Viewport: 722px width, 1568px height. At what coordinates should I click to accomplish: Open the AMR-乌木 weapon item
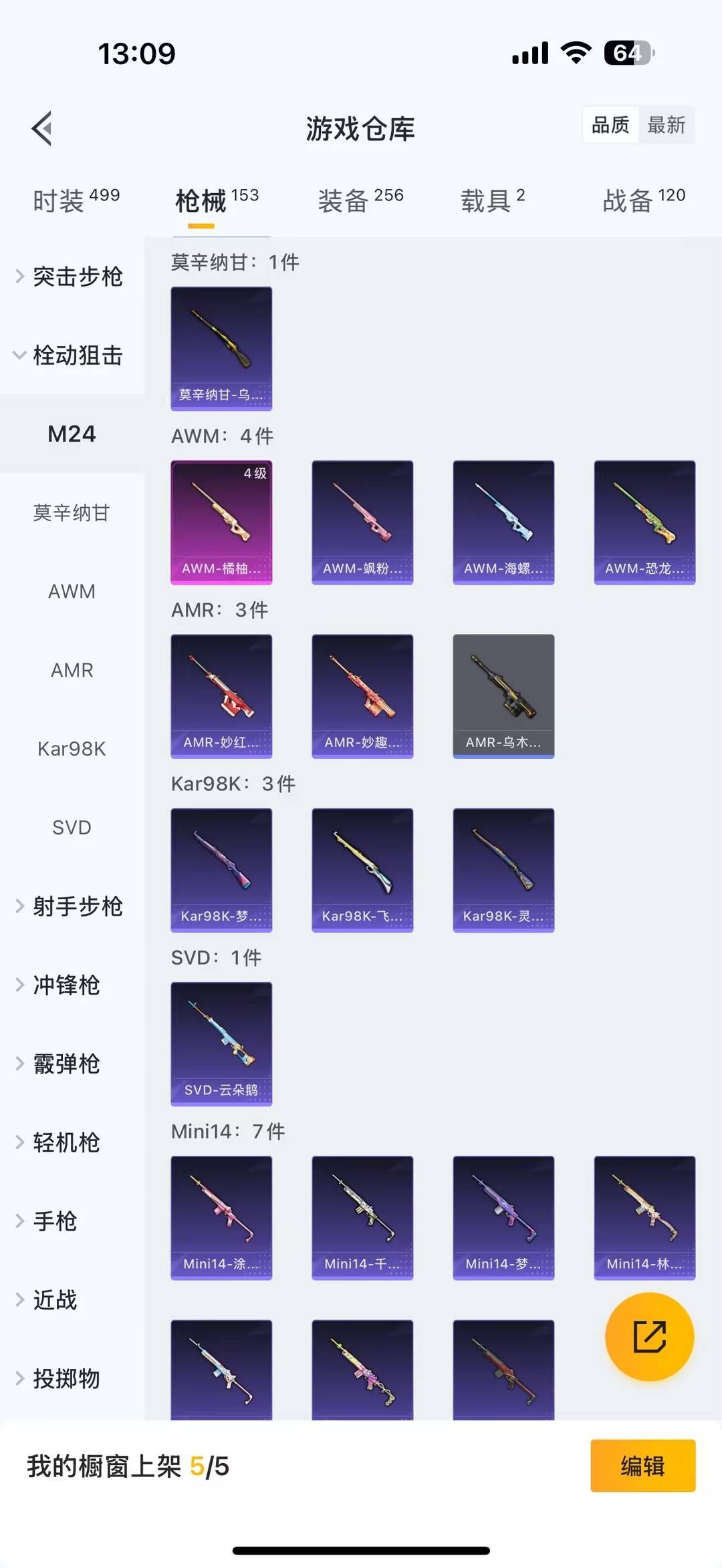point(503,695)
